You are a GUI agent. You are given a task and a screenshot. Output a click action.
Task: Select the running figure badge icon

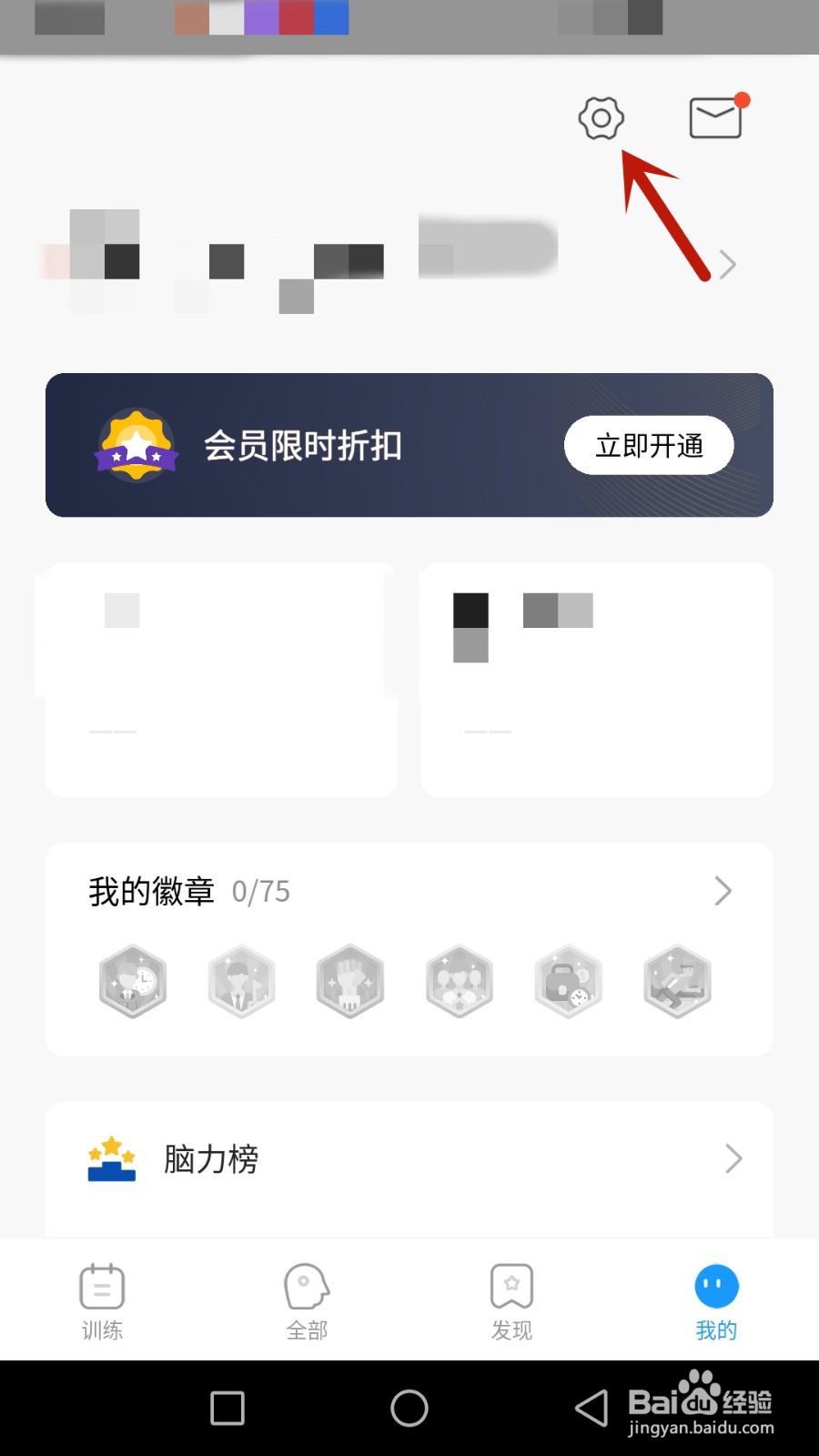[677, 981]
